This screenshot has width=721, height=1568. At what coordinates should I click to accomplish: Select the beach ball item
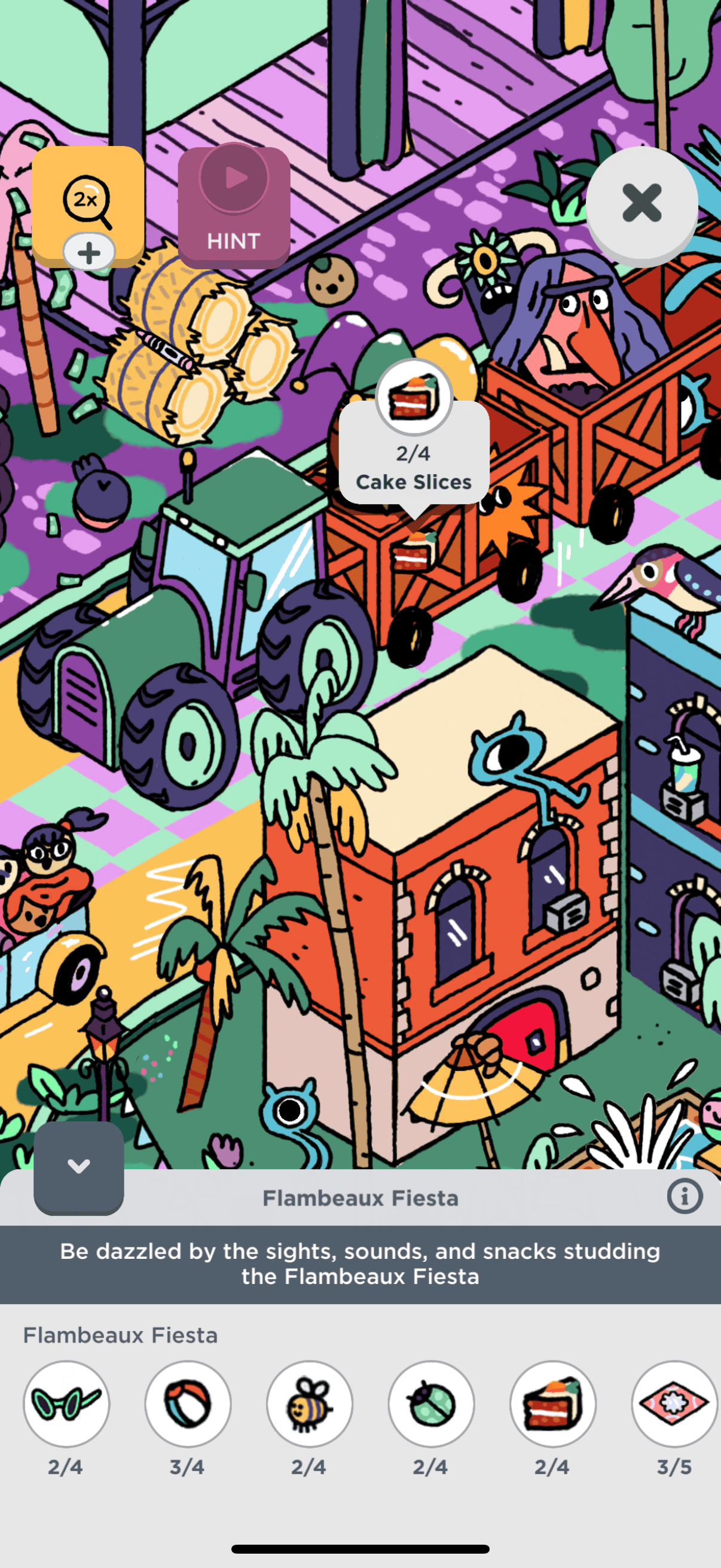point(188,1404)
